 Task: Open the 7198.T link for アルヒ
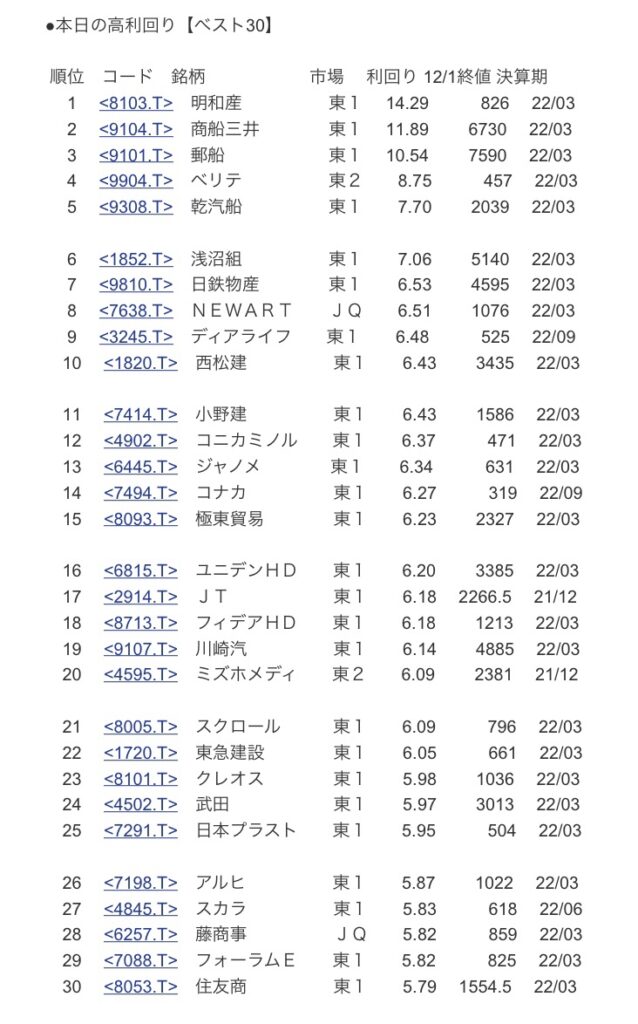(x=140, y=883)
